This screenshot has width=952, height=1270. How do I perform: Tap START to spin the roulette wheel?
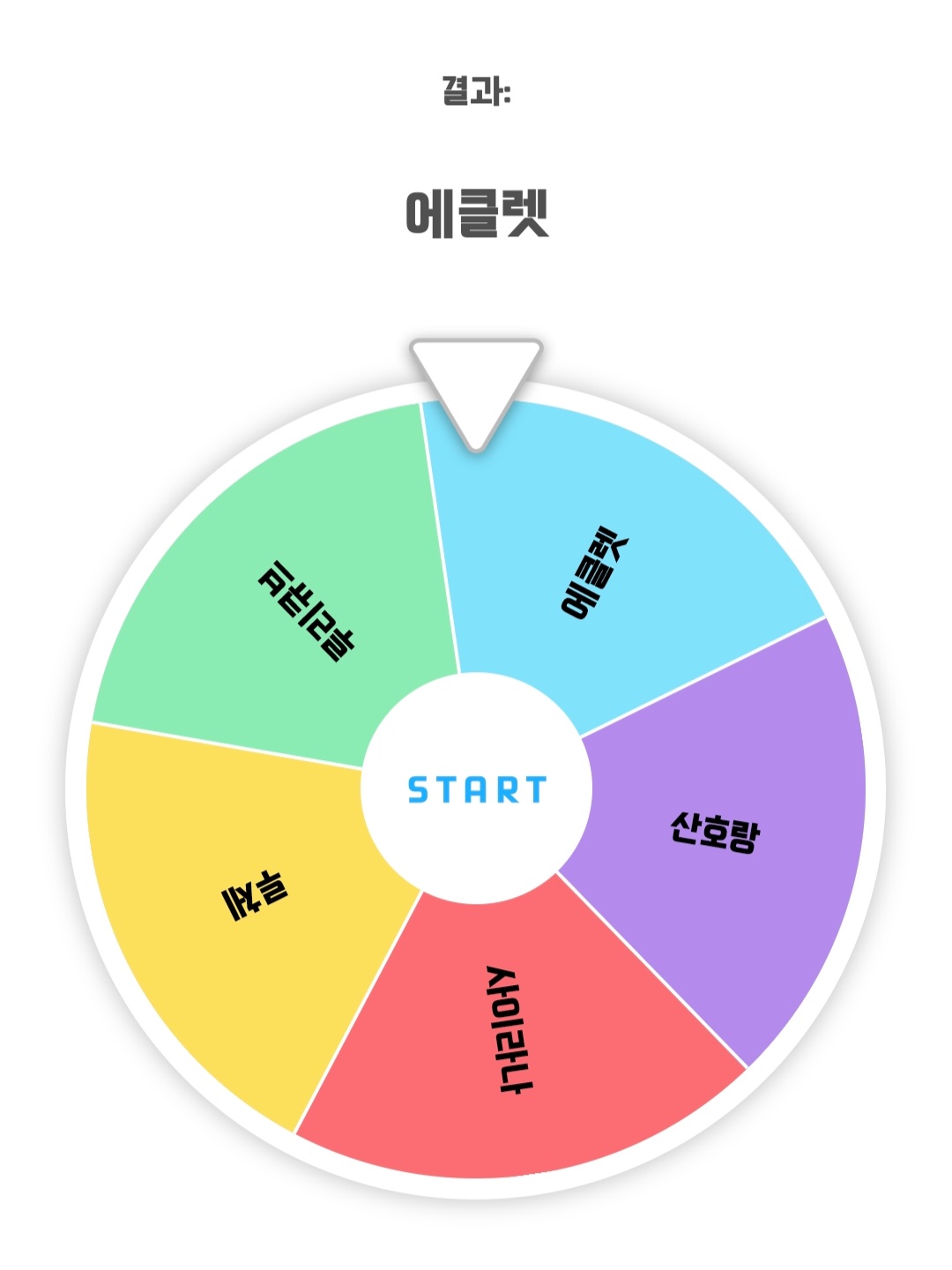(x=476, y=789)
